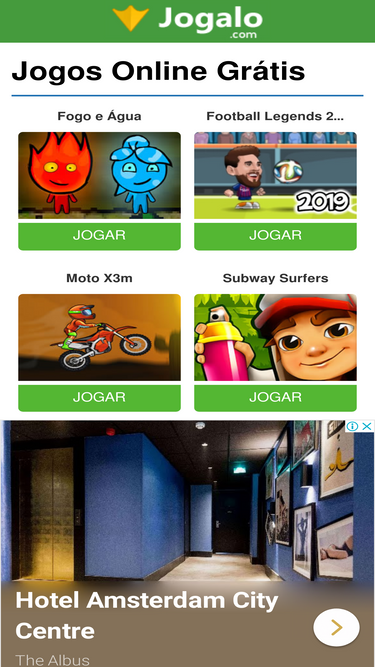Open the ad info icon
Viewport: 375px width, 667px height.
pos(352,426)
